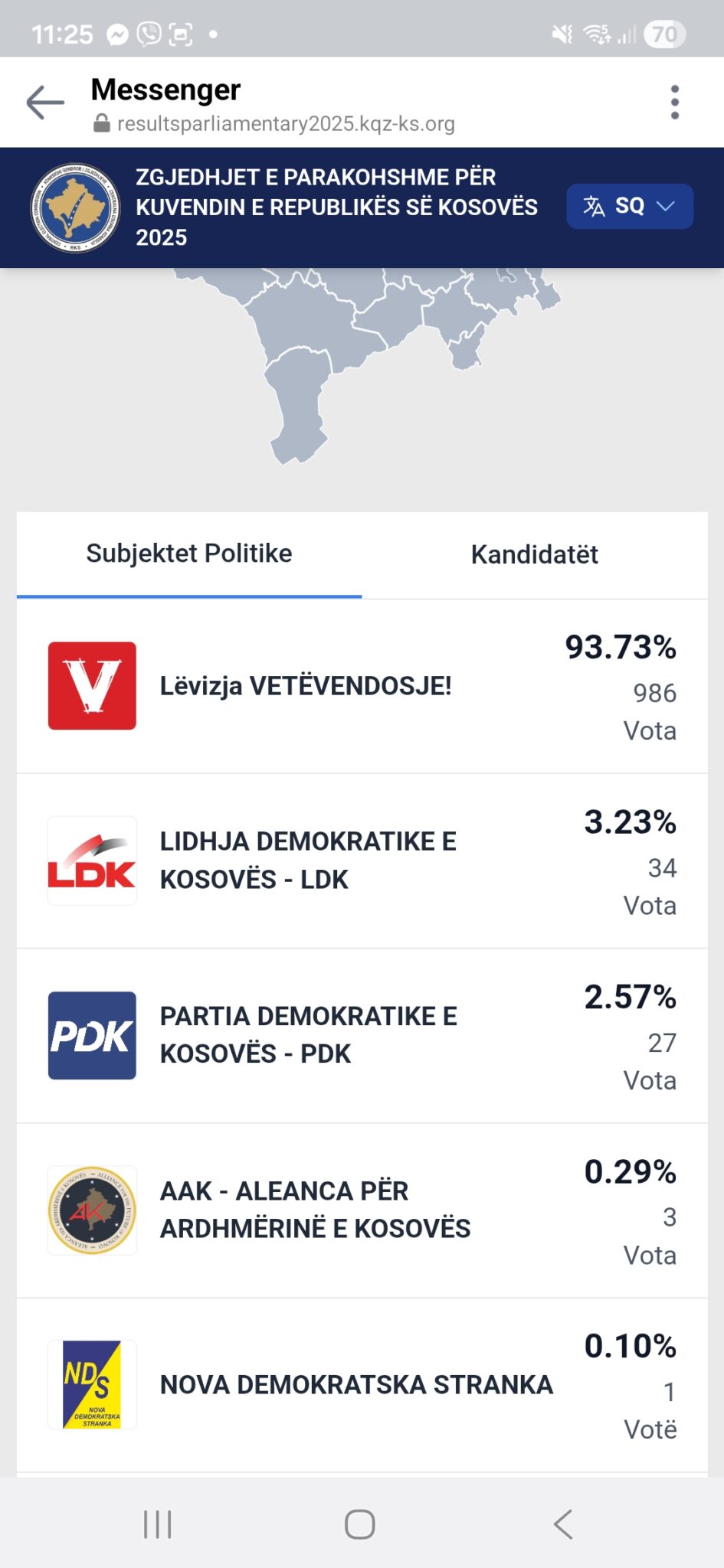
Task: Open recent apps from the navigation bar
Action: (158, 1524)
